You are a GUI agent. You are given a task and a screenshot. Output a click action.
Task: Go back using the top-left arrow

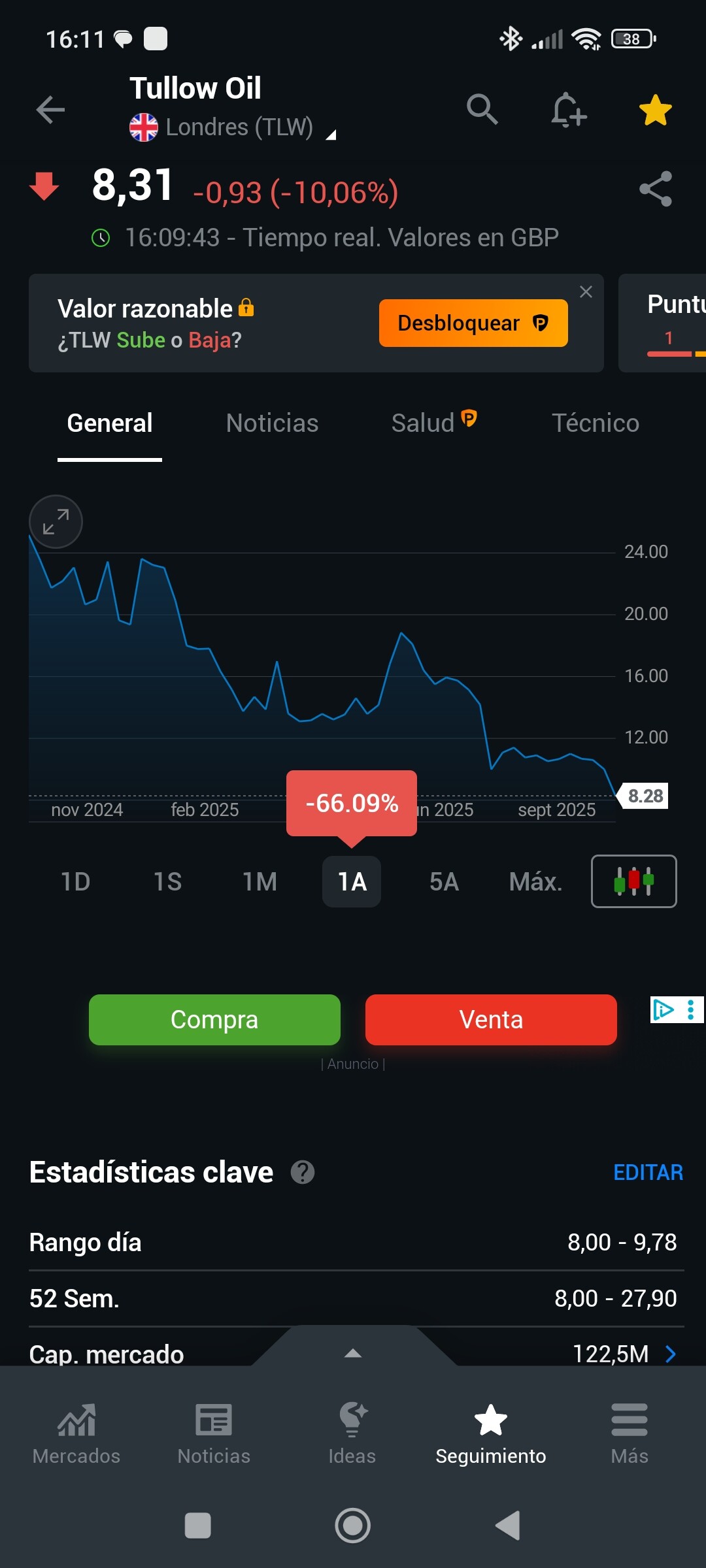click(x=50, y=110)
